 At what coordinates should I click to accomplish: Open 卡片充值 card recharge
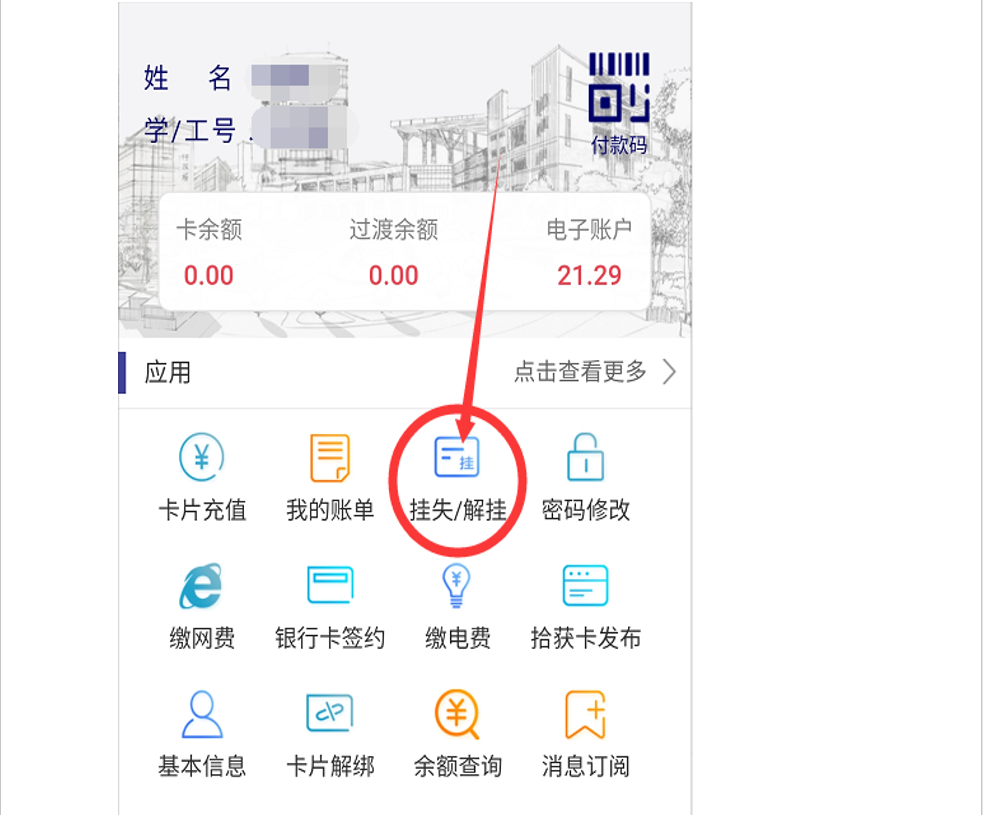coord(201,478)
